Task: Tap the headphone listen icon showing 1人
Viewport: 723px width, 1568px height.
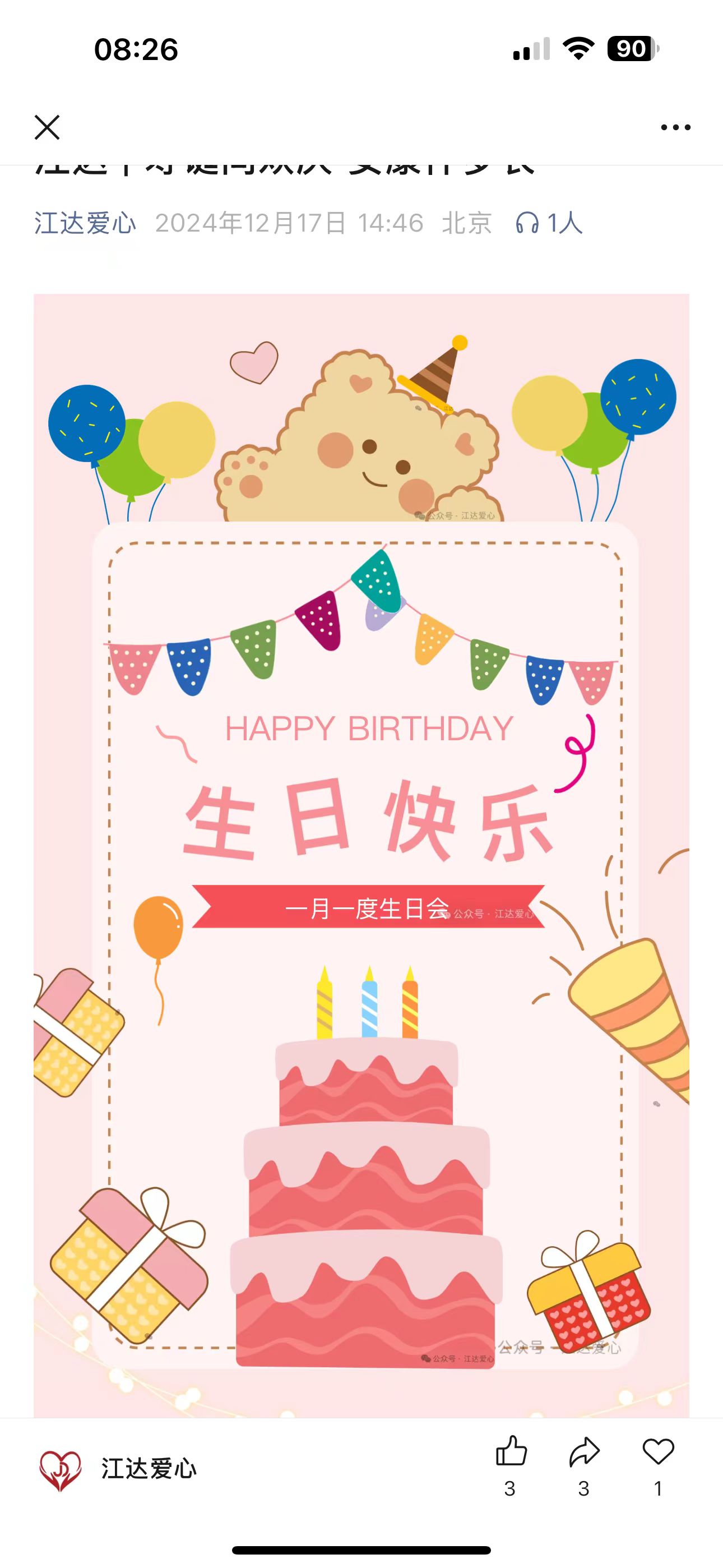Action: (x=527, y=223)
